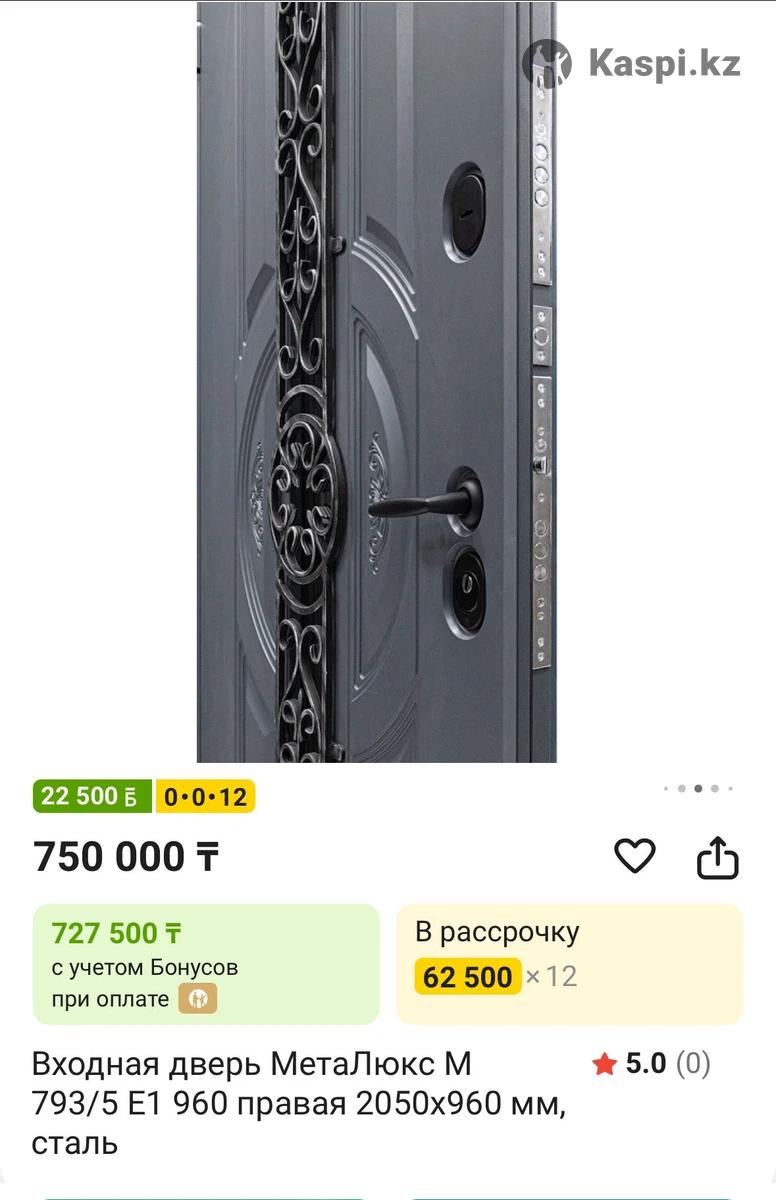
Task: Add the door to favorites
Action: click(x=634, y=856)
